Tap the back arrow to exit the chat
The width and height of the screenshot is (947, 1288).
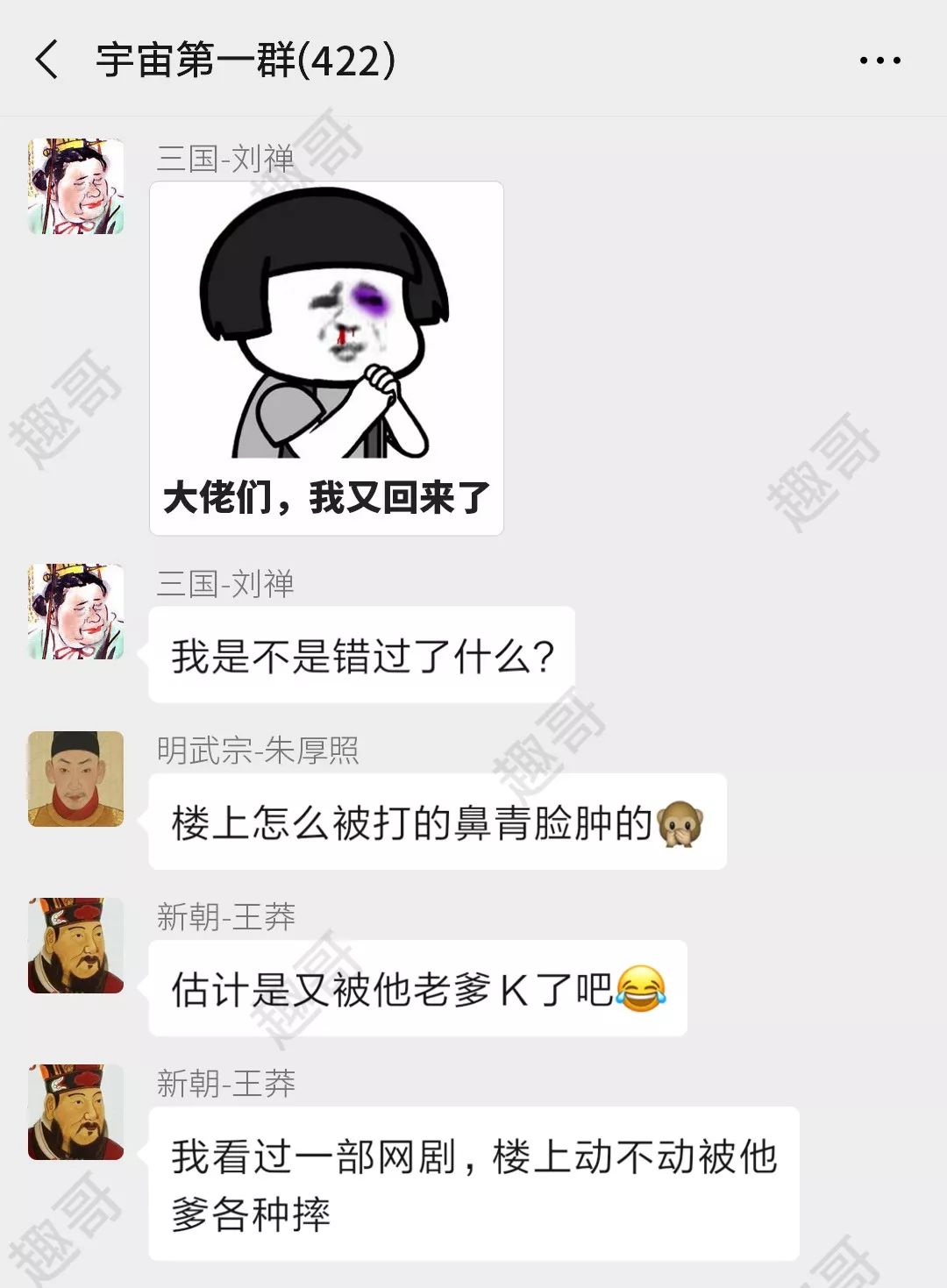tap(44, 61)
